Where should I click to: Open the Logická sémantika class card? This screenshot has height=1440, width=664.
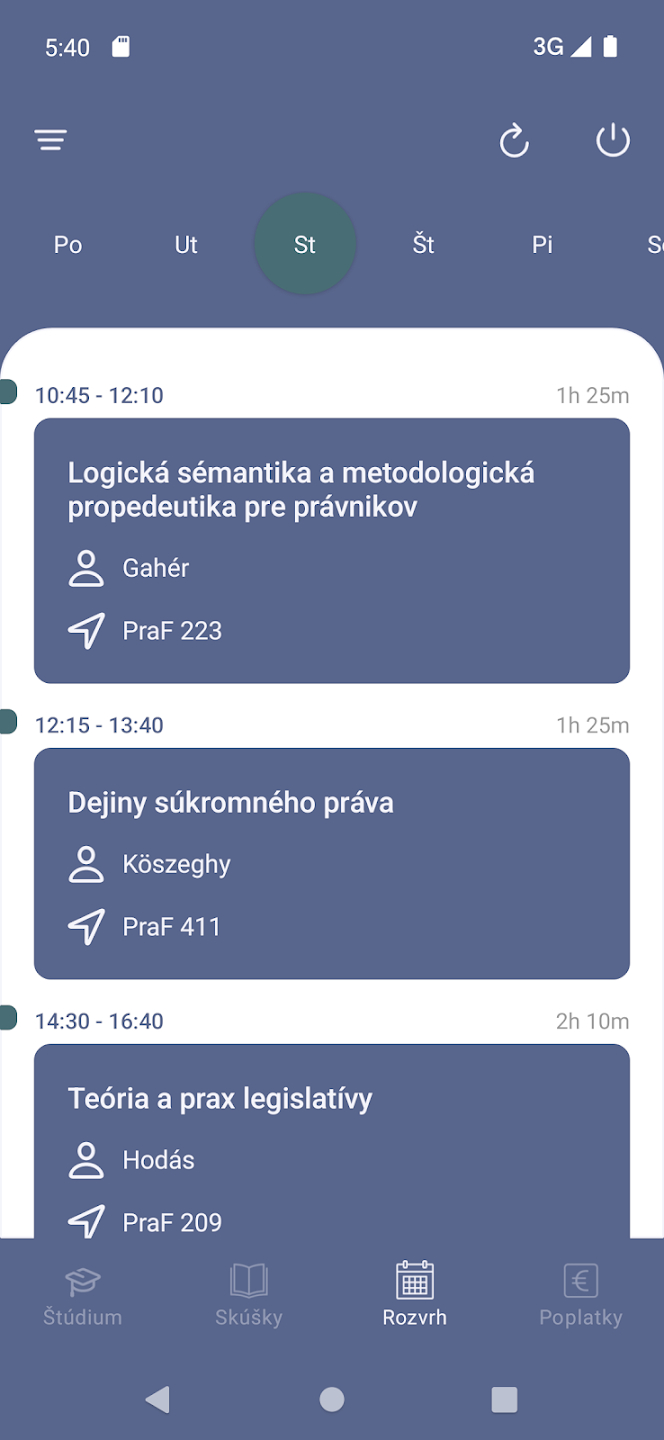[x=332, y=551]
